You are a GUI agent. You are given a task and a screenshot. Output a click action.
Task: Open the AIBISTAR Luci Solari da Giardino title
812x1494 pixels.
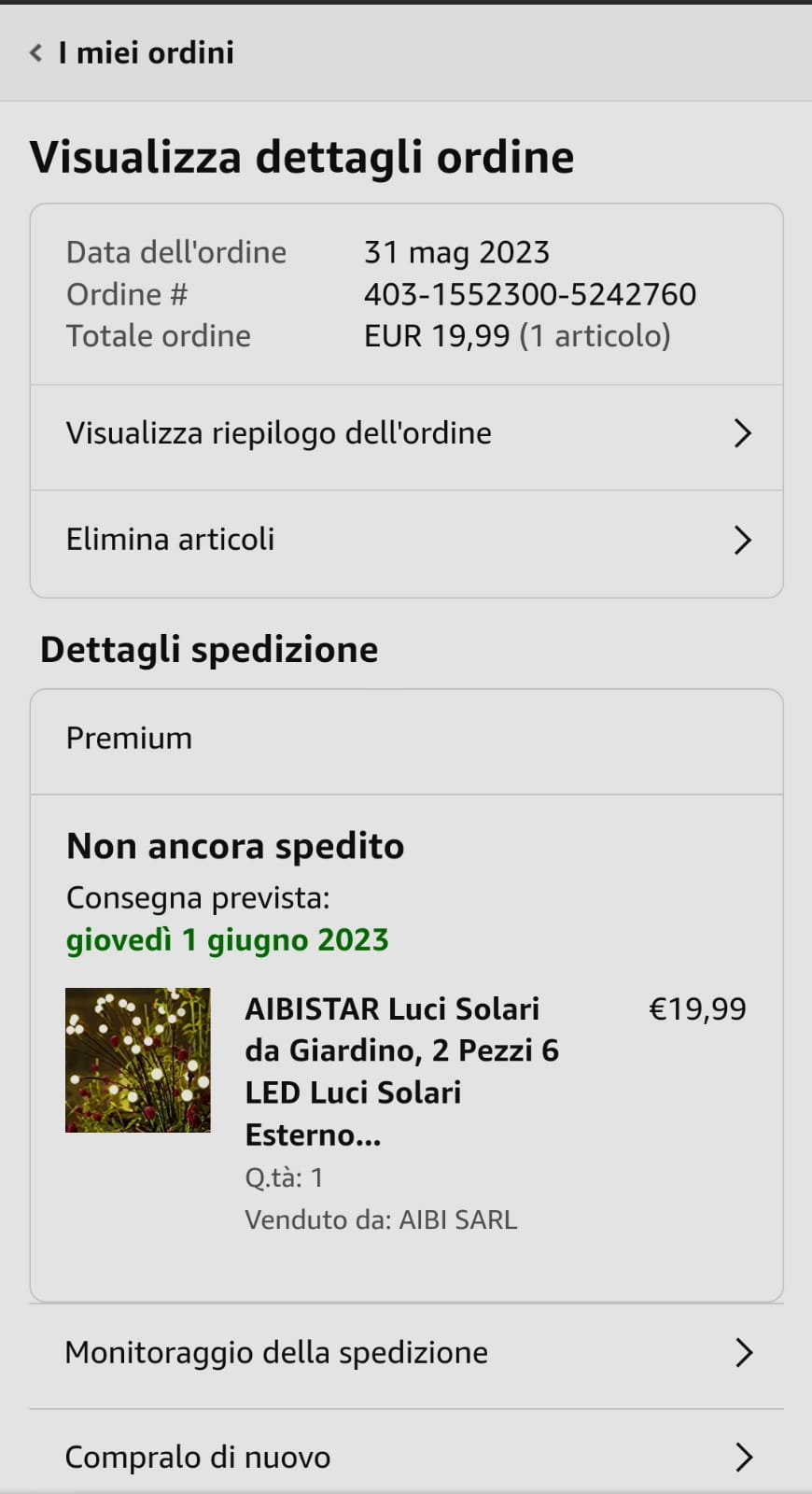401,1071
